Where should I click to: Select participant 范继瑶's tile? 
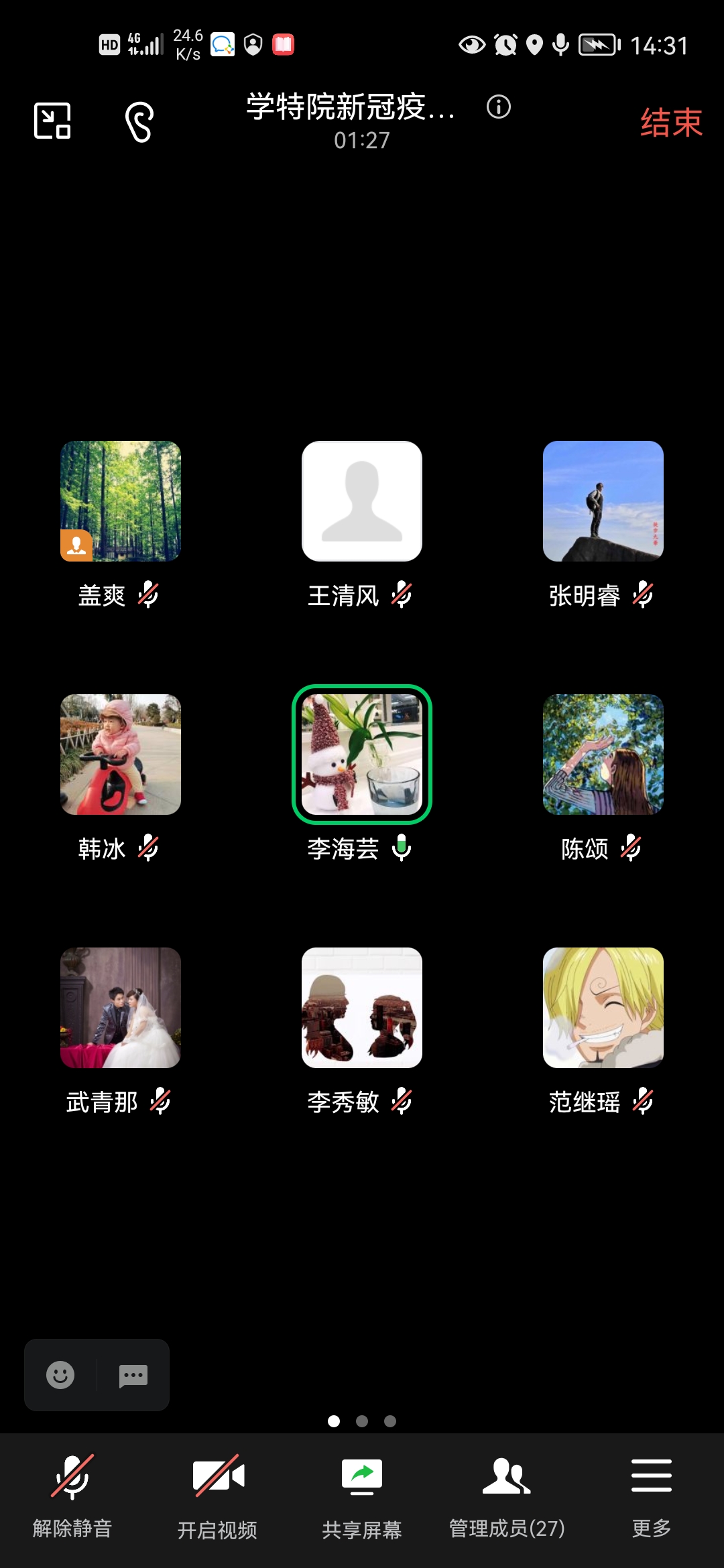(603, 1008)
